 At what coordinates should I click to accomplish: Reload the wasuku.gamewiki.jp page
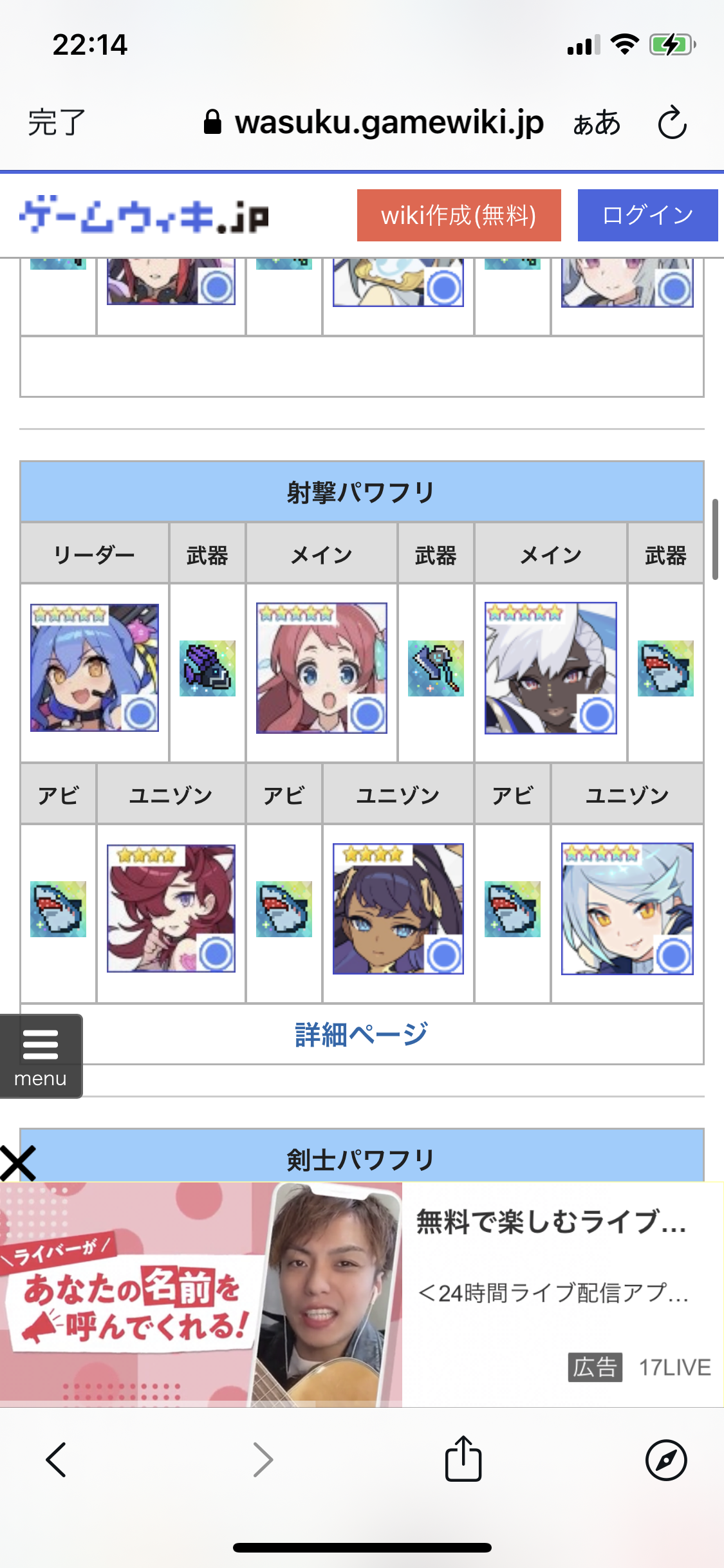672,122
